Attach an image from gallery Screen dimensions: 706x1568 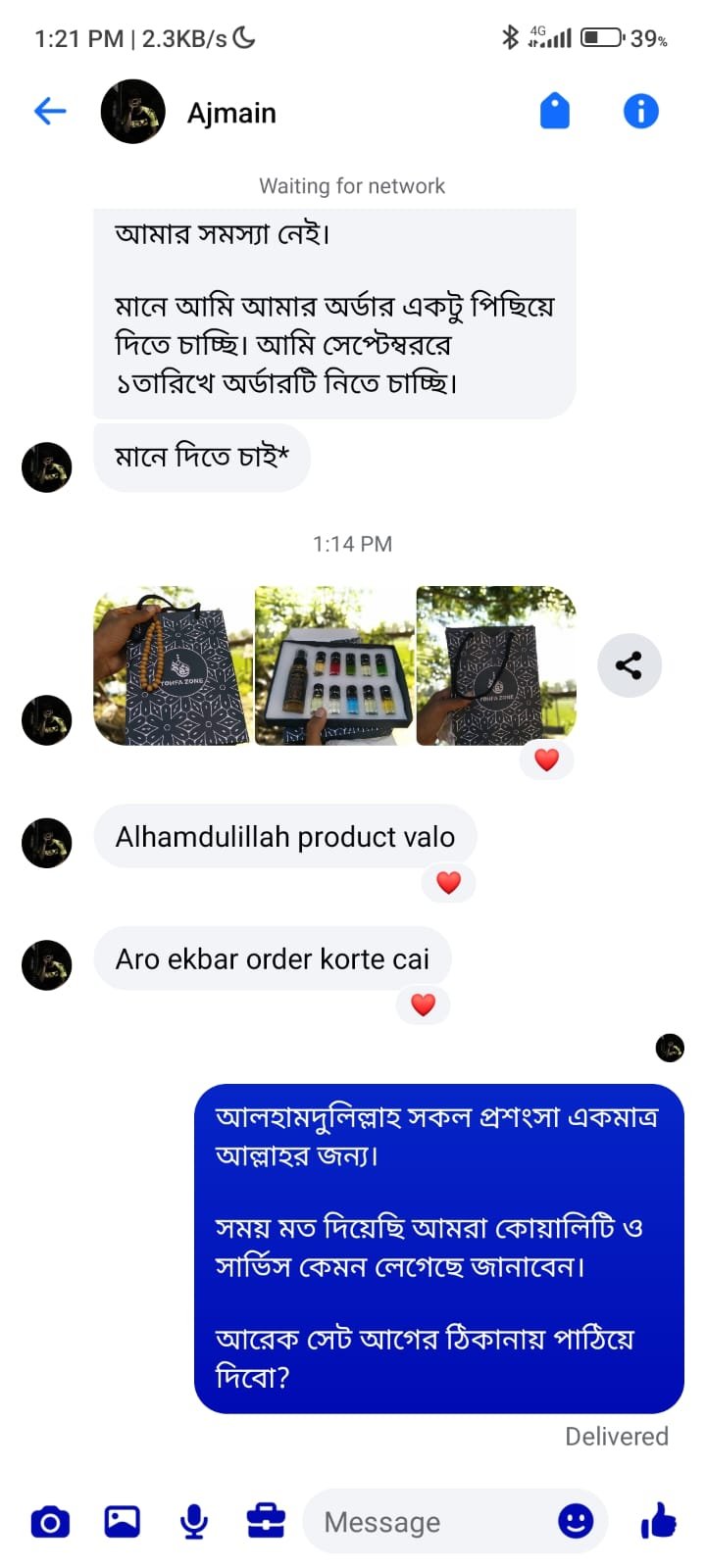click(123, 1522)
